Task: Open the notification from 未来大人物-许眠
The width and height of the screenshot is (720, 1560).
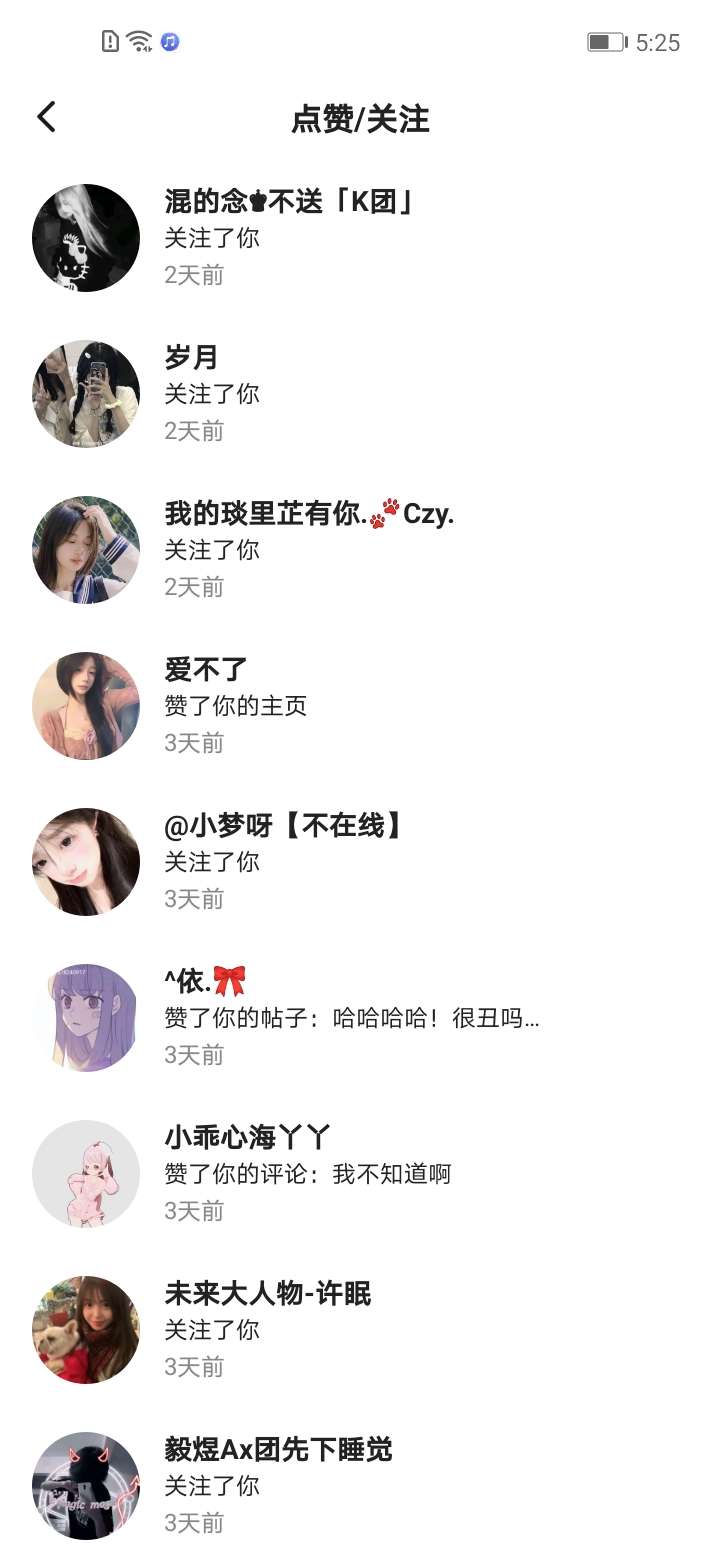Action: (x=360, y=1330)
